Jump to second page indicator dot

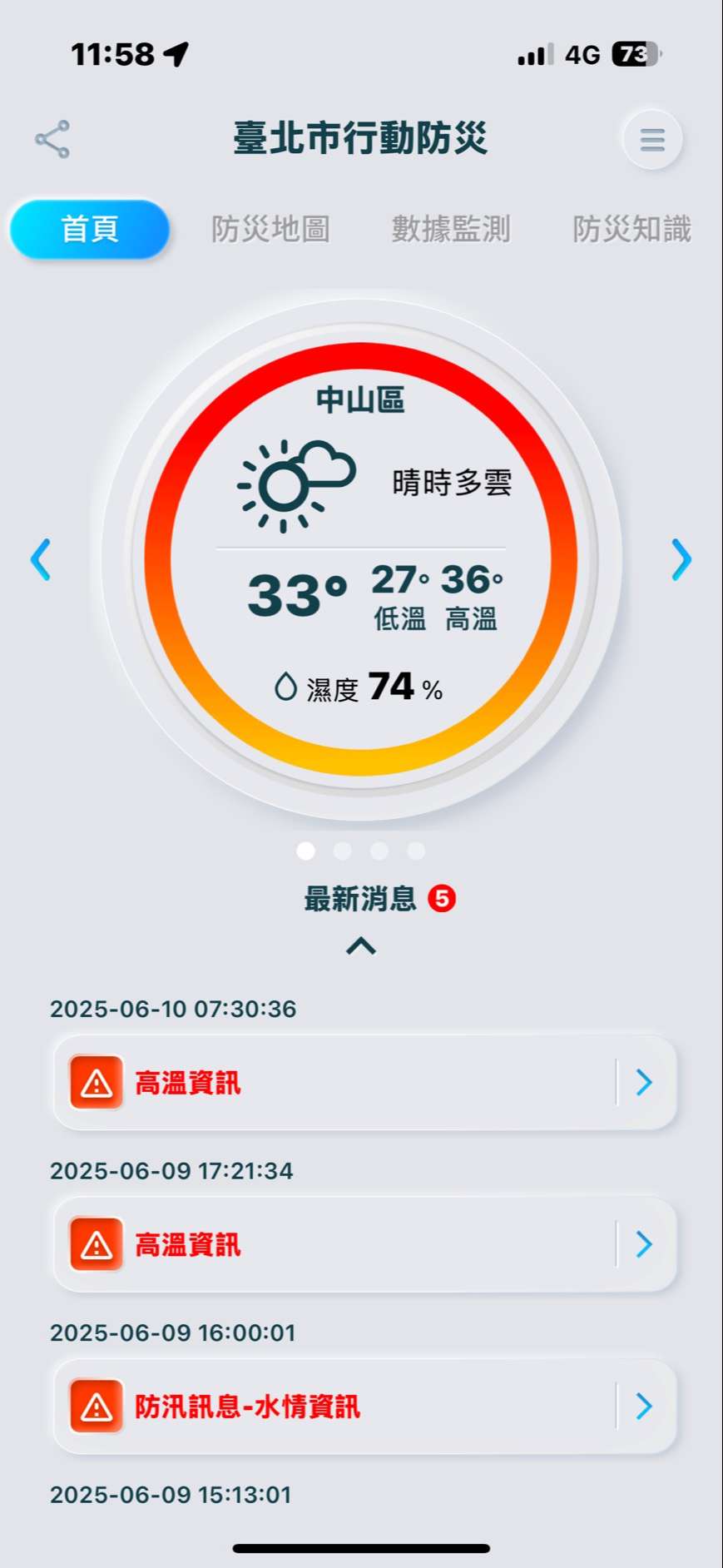pos(343,851)
